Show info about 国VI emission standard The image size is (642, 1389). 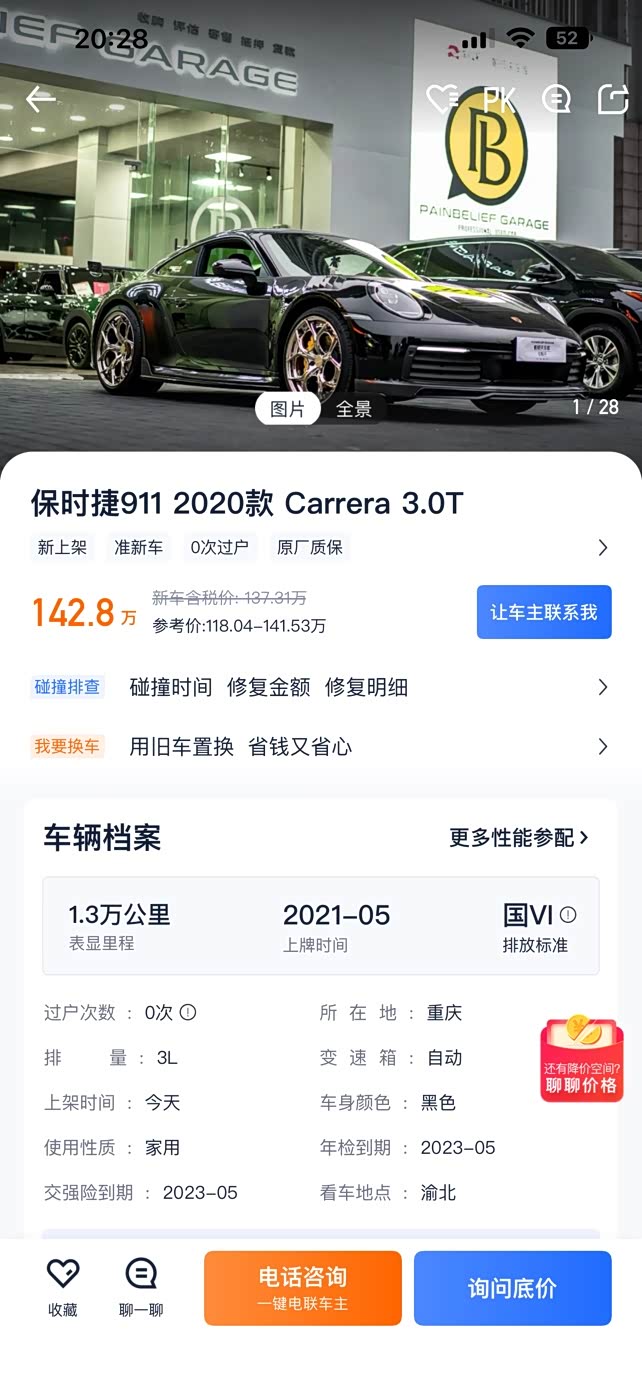tap(568, 915)
